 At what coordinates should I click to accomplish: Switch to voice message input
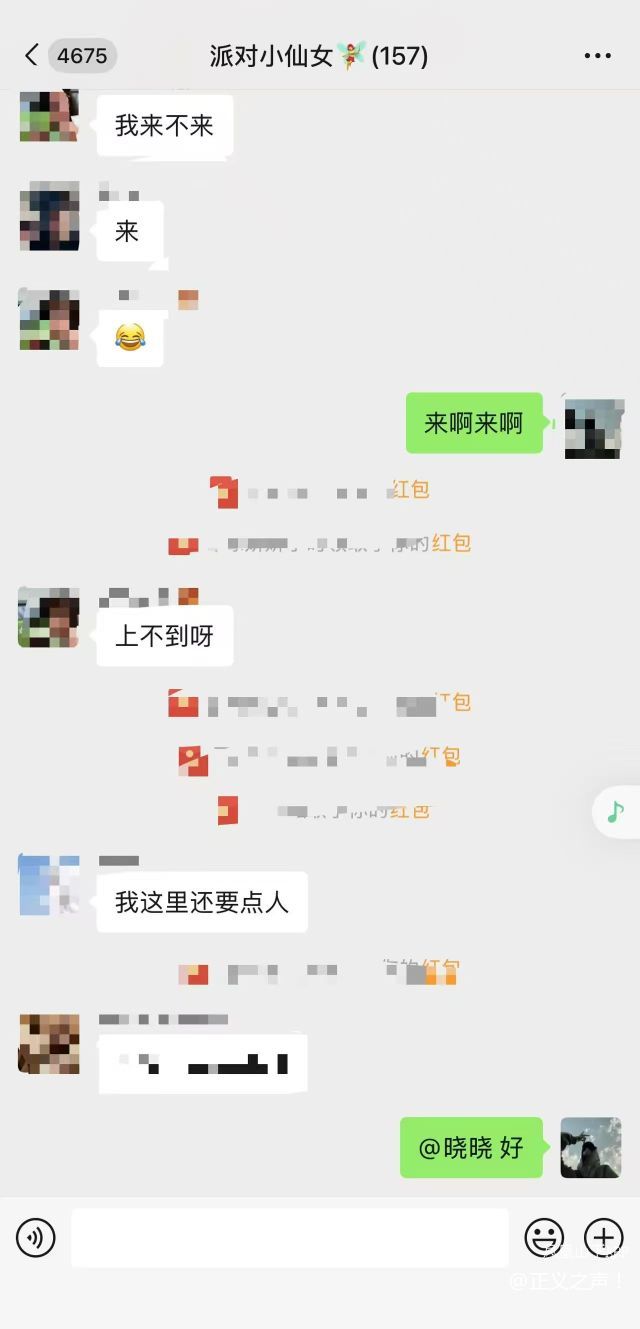click(36, 1238)
